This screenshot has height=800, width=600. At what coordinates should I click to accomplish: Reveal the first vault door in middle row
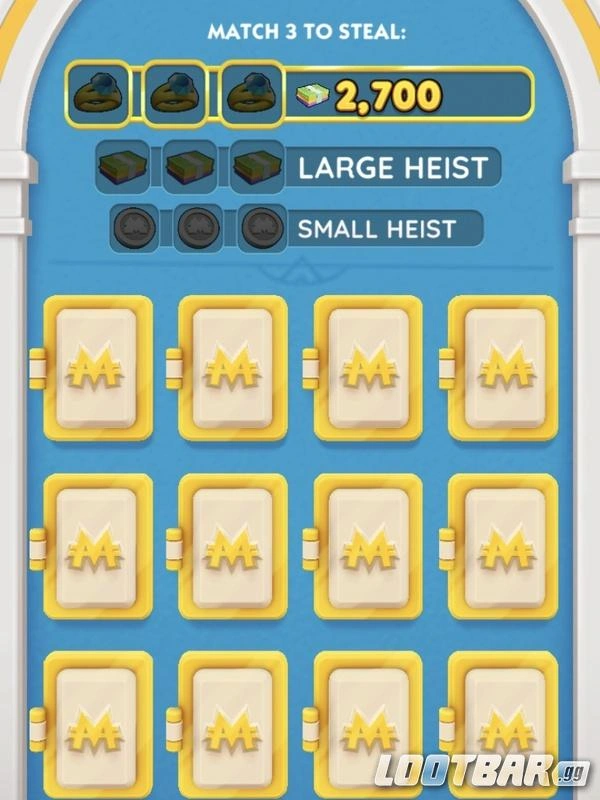[98, 547]
